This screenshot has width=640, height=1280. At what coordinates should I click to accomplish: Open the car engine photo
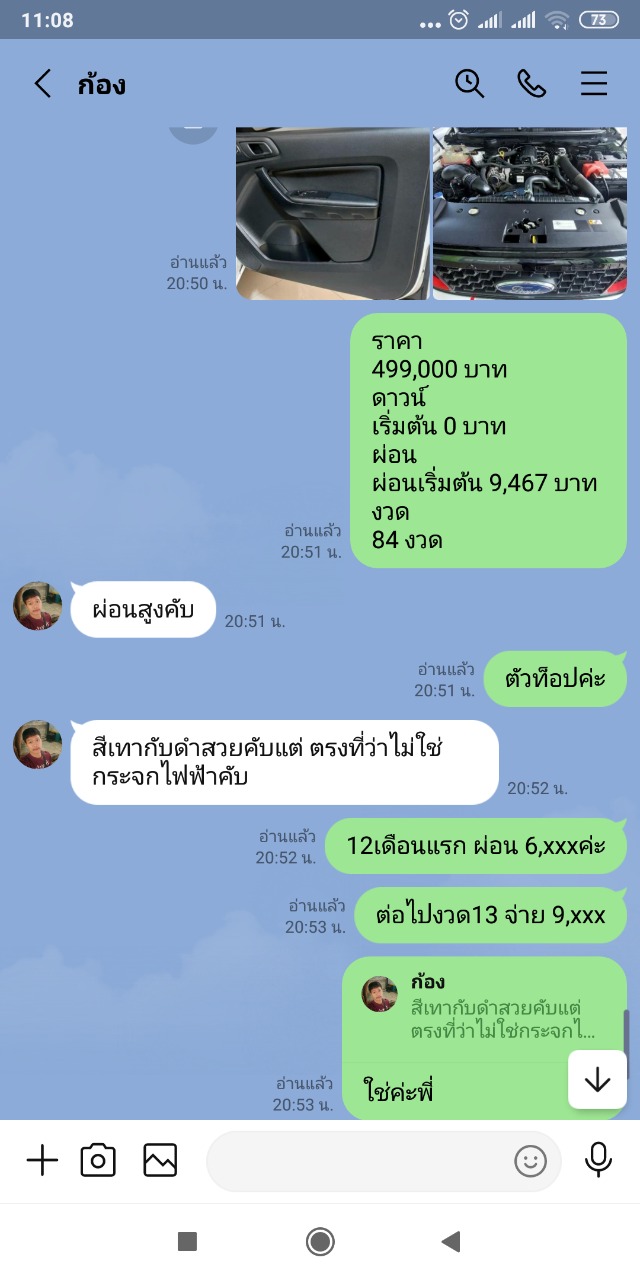point(529,213)
